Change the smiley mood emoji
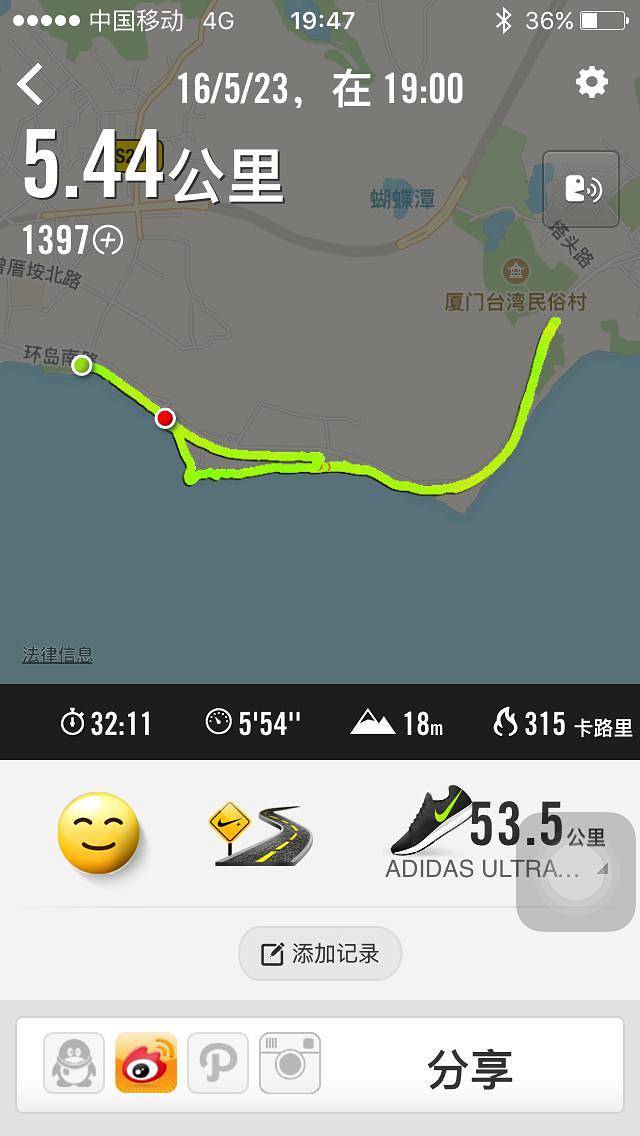640x1136 pixels. pos(98,833)
